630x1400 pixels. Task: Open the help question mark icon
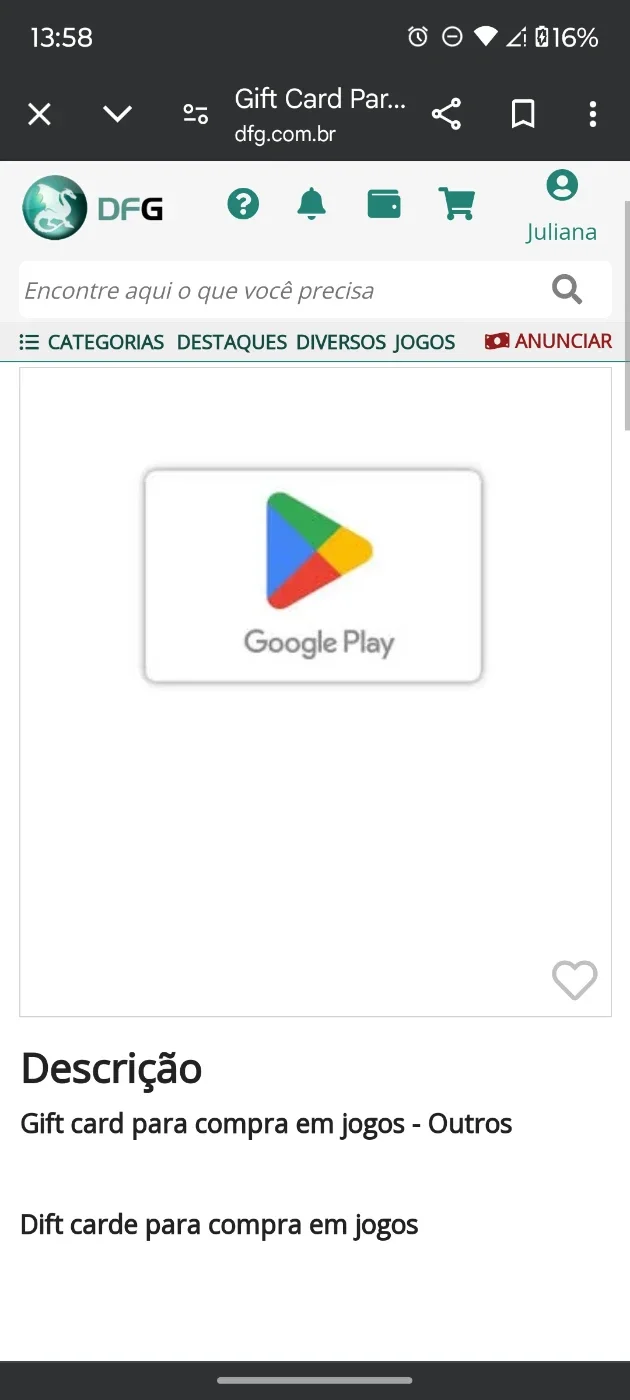tap(243, 204)
